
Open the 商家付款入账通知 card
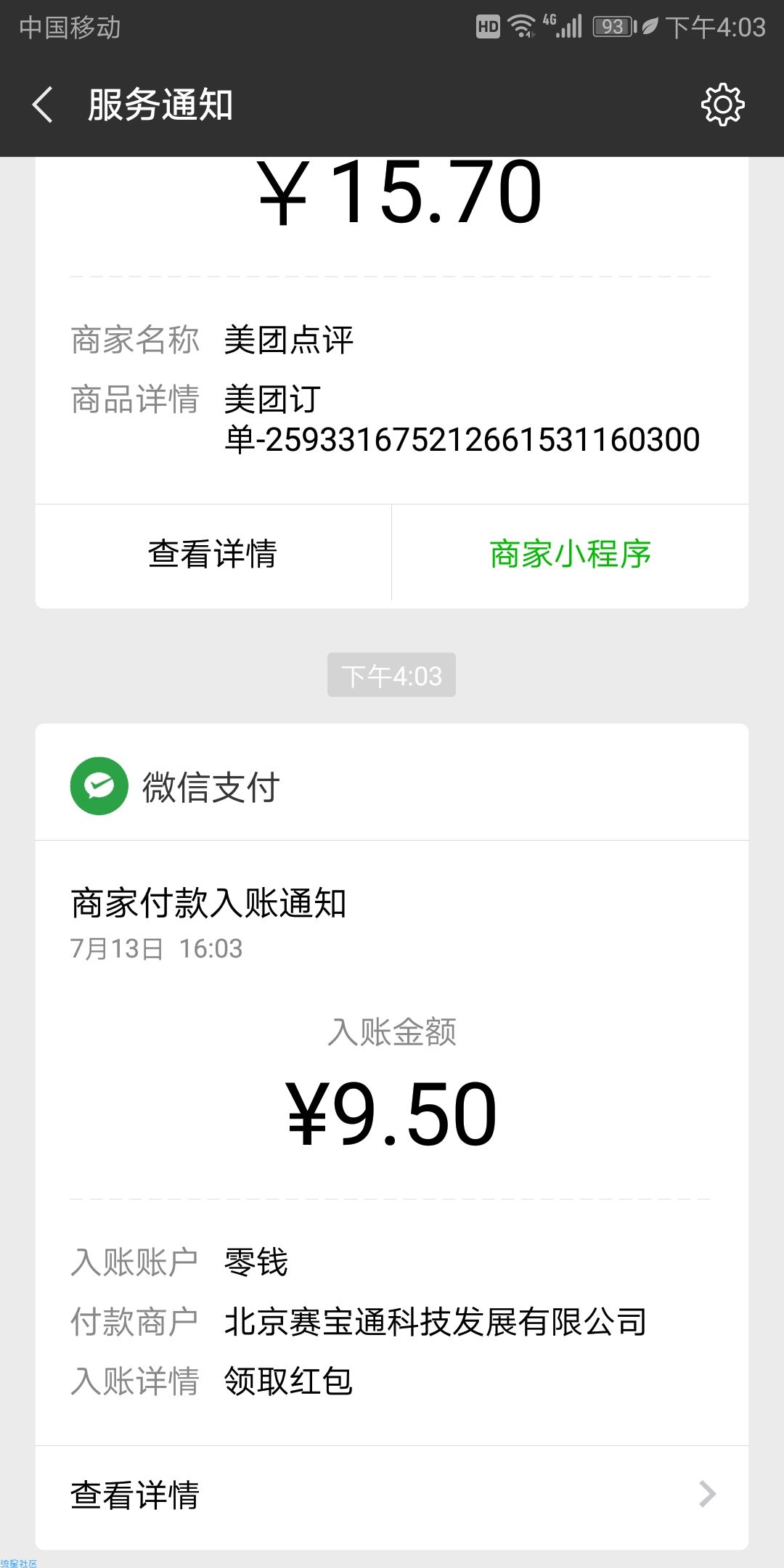click(x=392, y=1136)
